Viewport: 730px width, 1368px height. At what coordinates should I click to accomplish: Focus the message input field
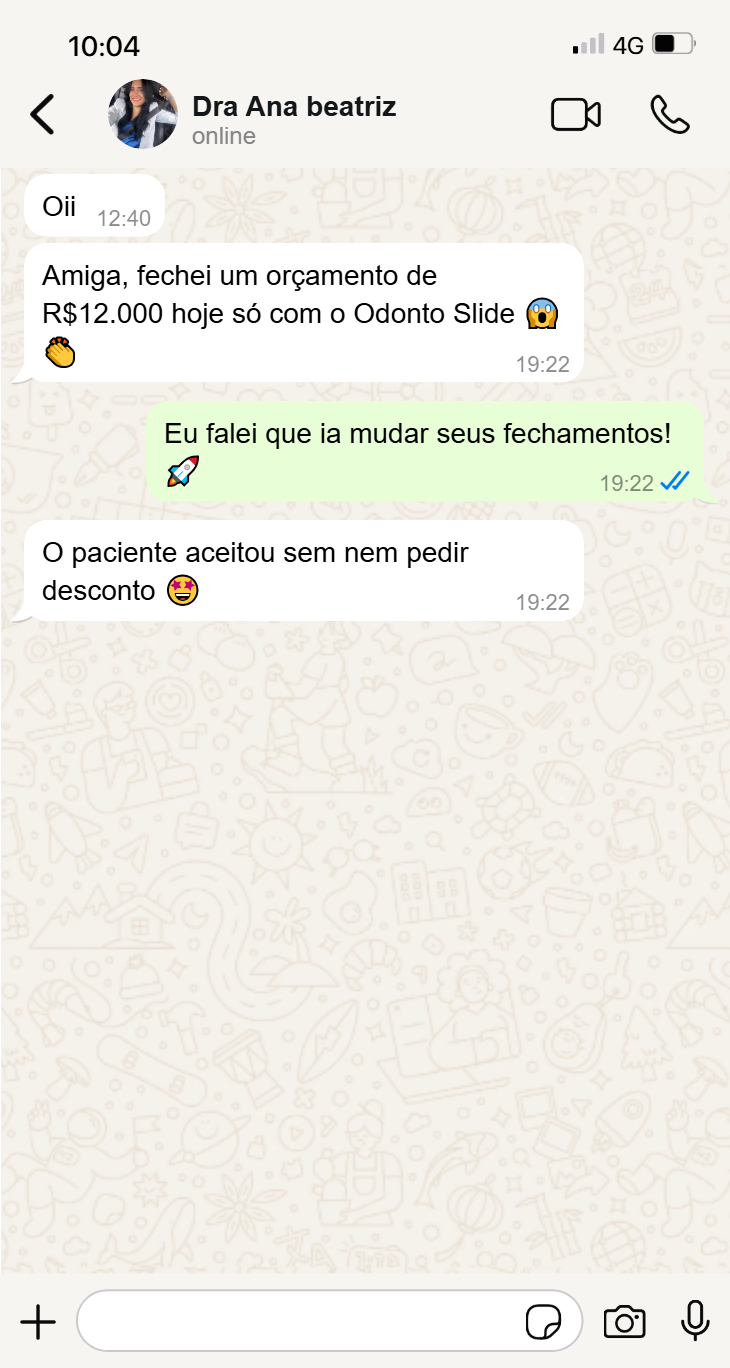(300, 1321)
